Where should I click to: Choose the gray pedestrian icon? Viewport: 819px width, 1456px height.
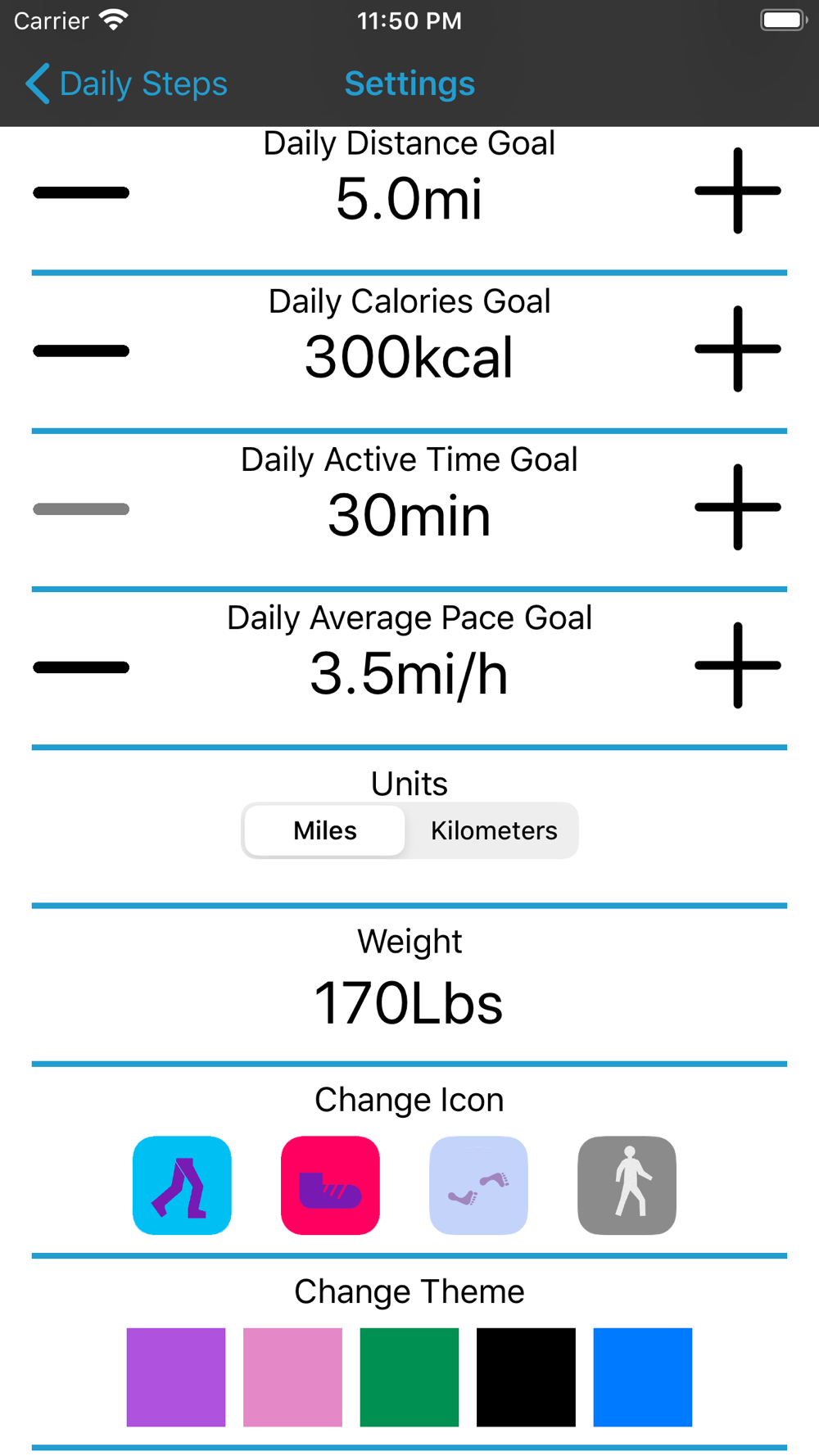pos(627,1185)
